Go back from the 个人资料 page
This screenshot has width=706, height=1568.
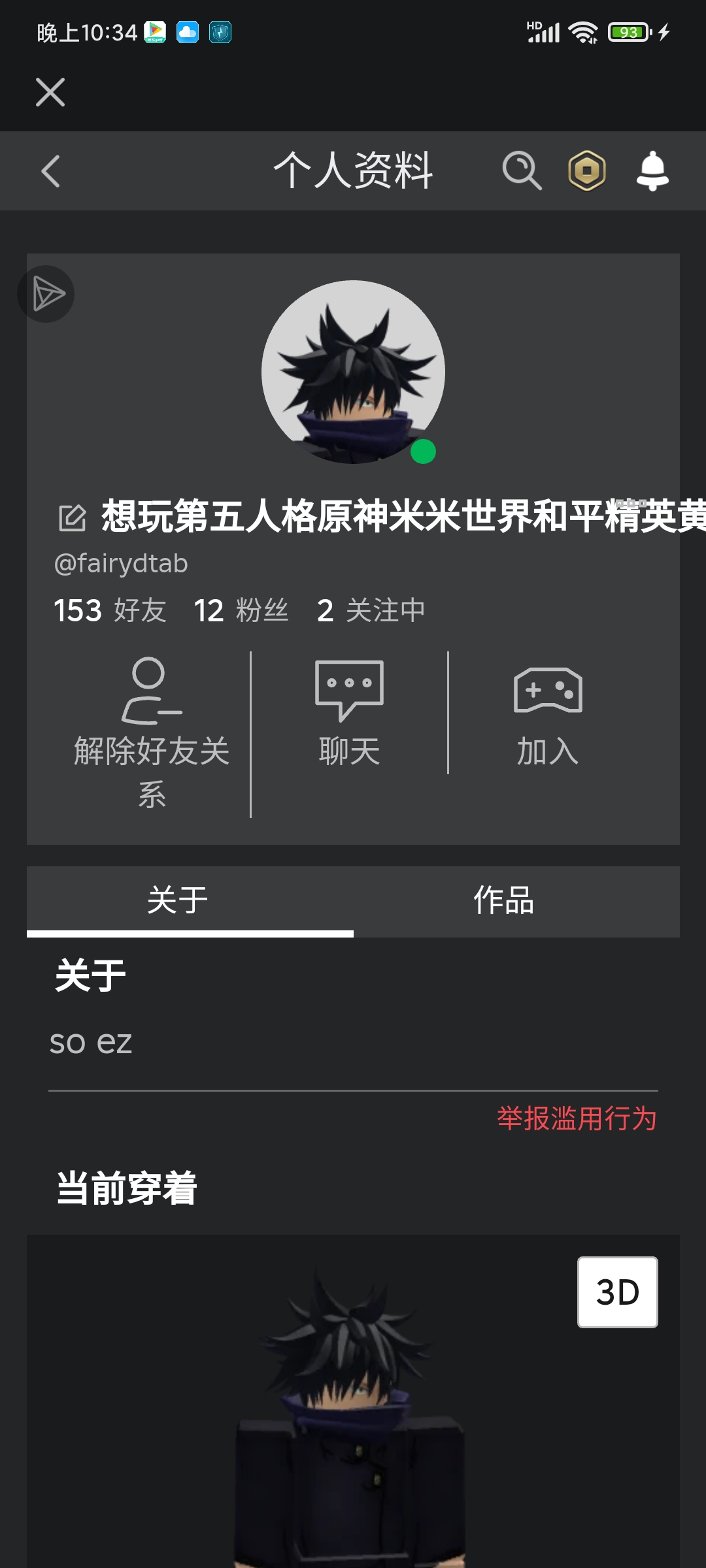[x=51, y=171]
